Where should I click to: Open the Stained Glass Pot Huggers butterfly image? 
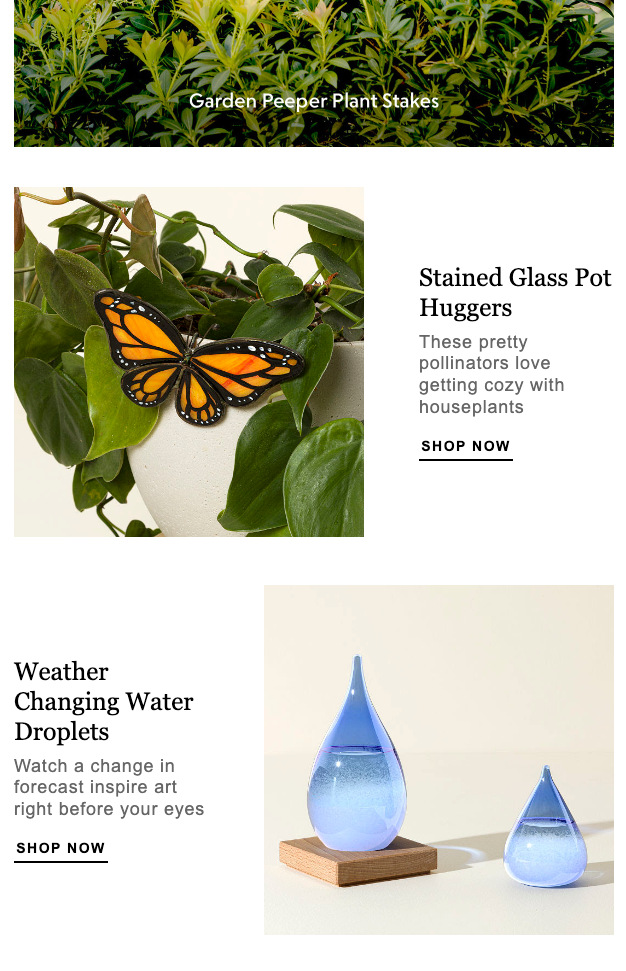189,362
